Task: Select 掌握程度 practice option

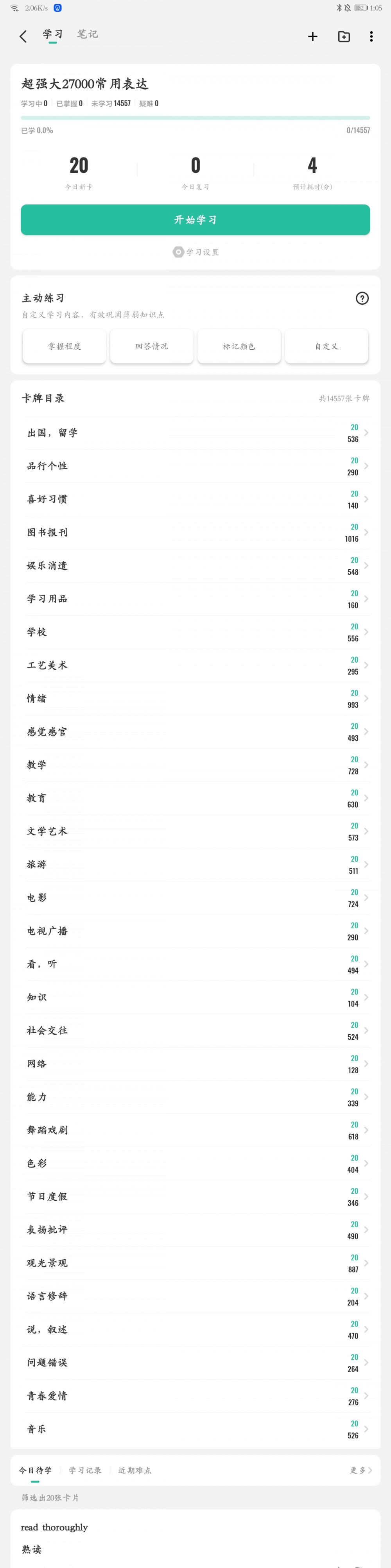Action: (65, 346)
